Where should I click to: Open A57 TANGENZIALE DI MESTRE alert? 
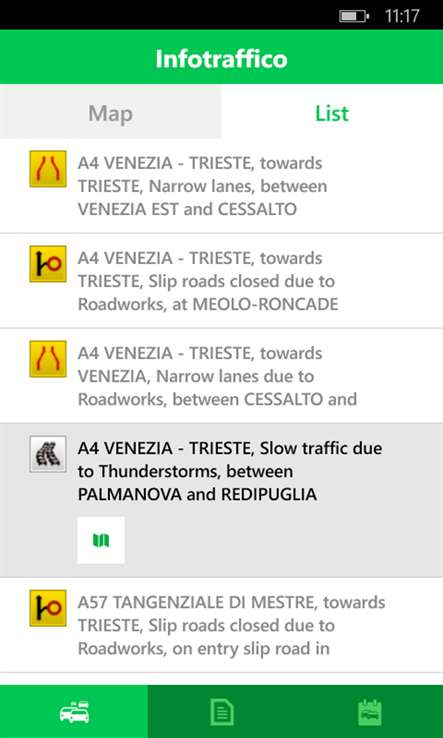click(221, 625)
